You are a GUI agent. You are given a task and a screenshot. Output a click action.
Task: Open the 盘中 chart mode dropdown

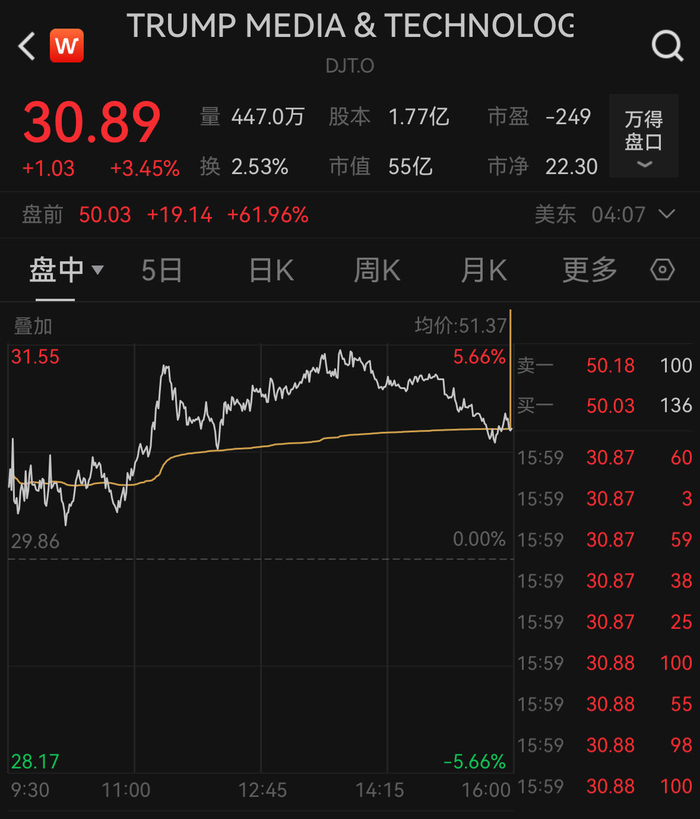(x=66, y=270)
